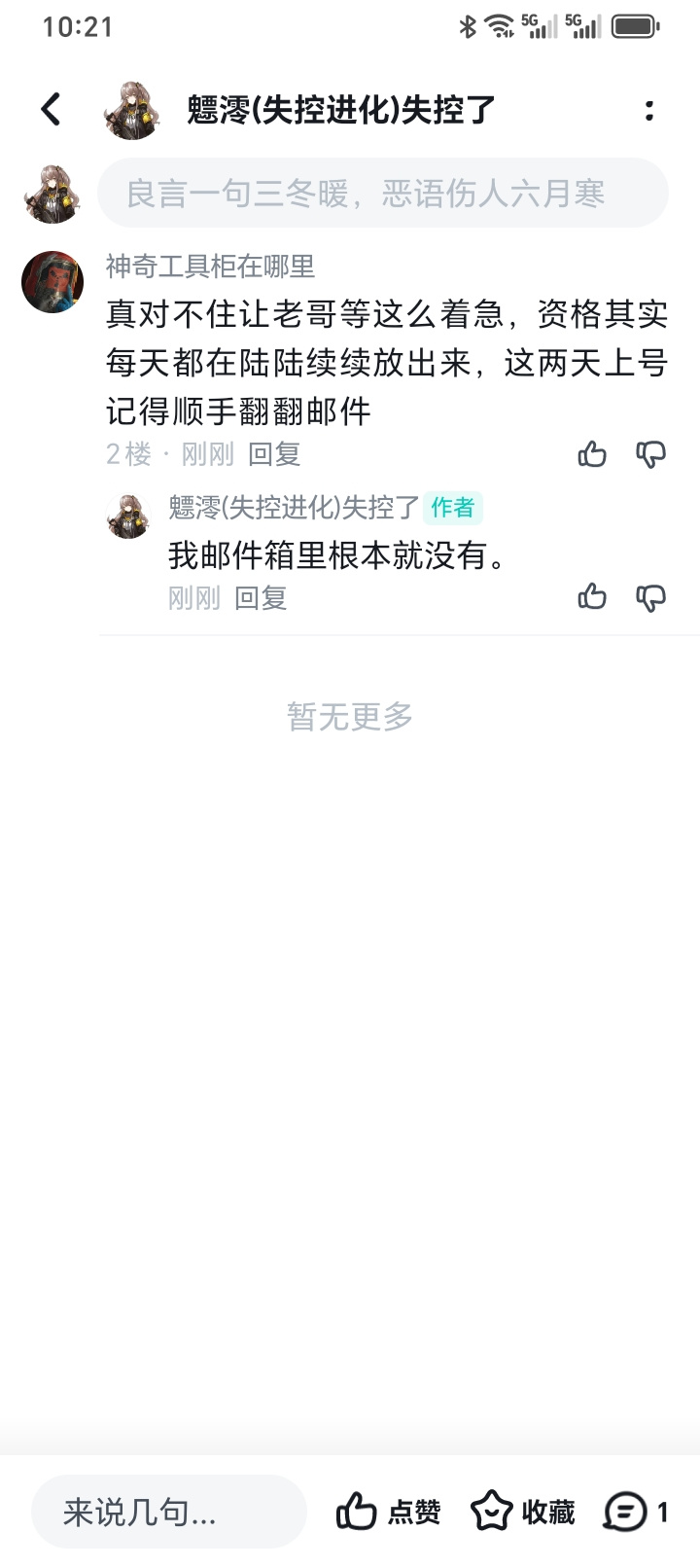The width and height of the screenshot is (700, 1568).
Task: Open 神奇工具柜在哪里's profile avatar
Action: coord(52,282)
